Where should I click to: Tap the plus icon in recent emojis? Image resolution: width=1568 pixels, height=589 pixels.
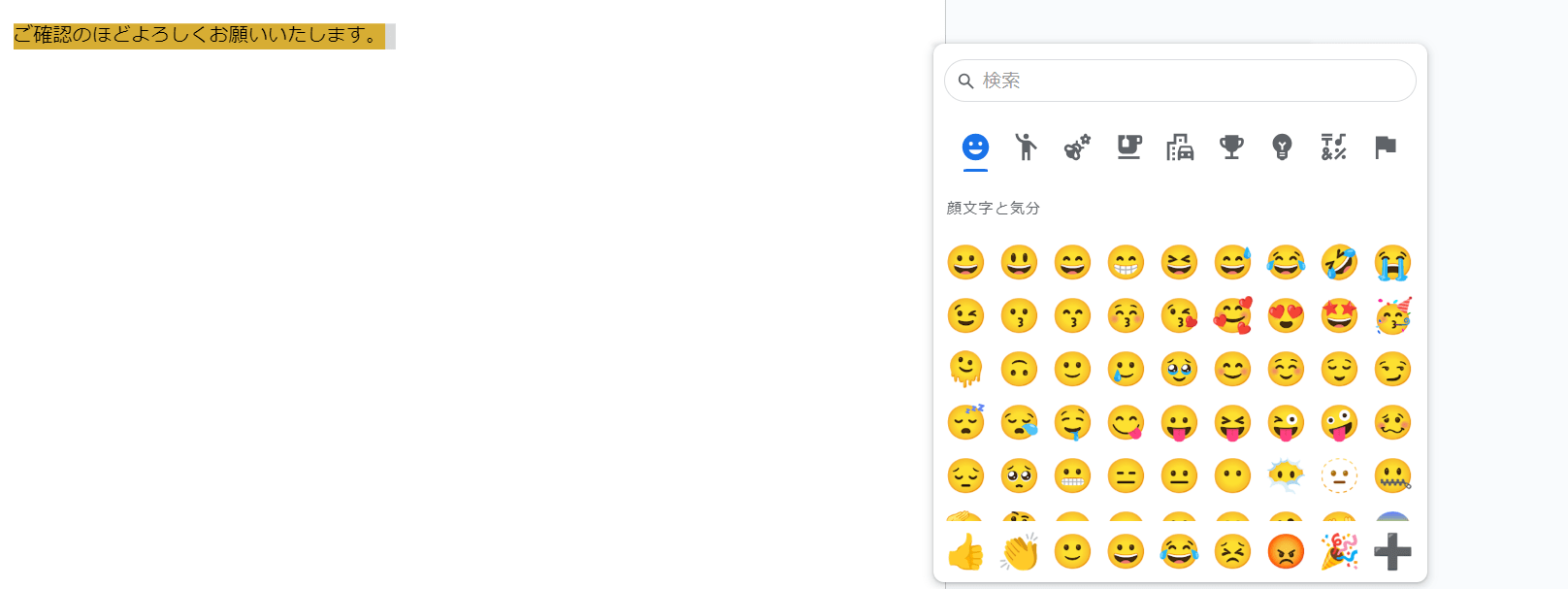(x=1392, y=552)
